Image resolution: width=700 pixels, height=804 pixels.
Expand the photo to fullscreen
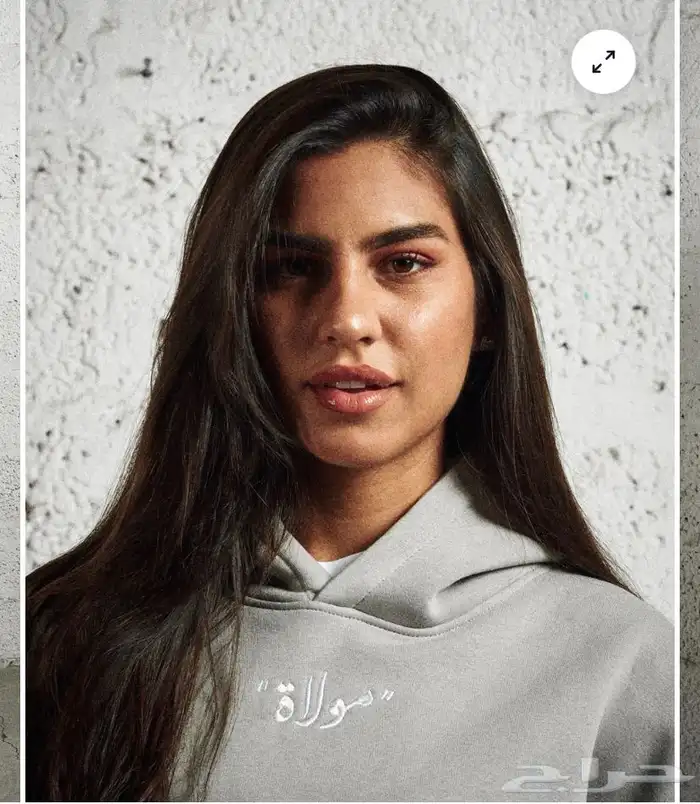603,62
